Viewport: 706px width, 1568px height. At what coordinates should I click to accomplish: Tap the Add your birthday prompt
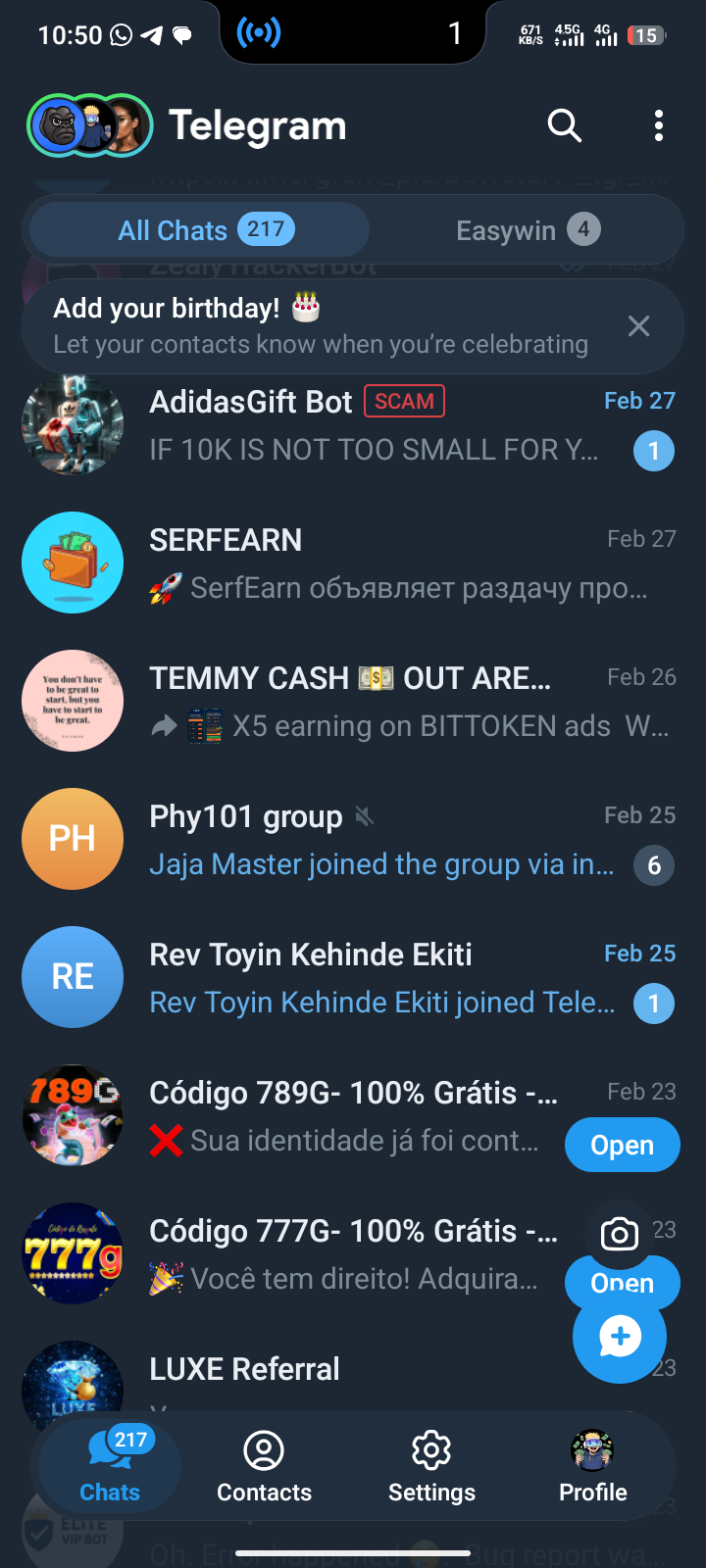tap(320, 326)
